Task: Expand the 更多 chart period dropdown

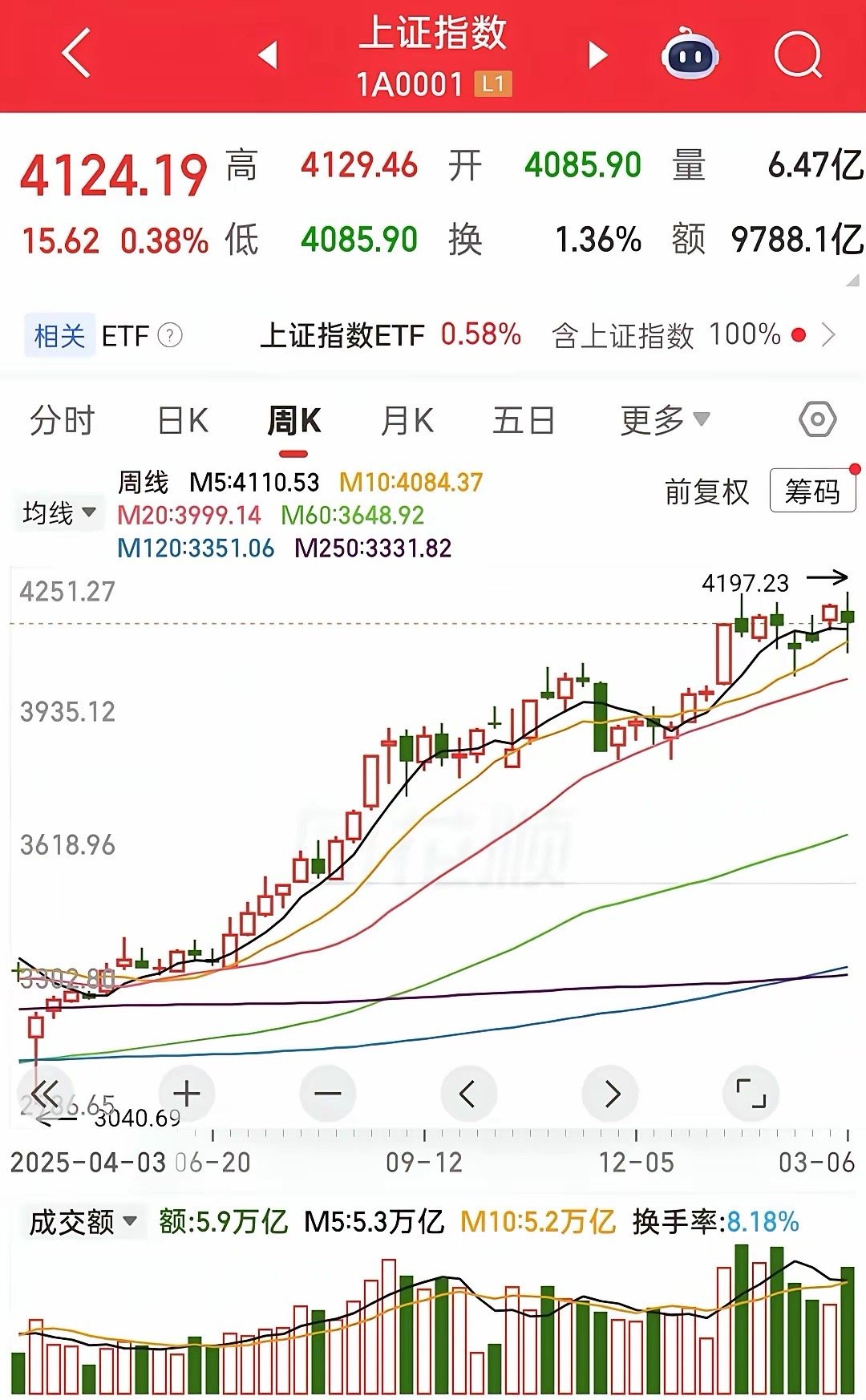Action: [x=665, y=420]
